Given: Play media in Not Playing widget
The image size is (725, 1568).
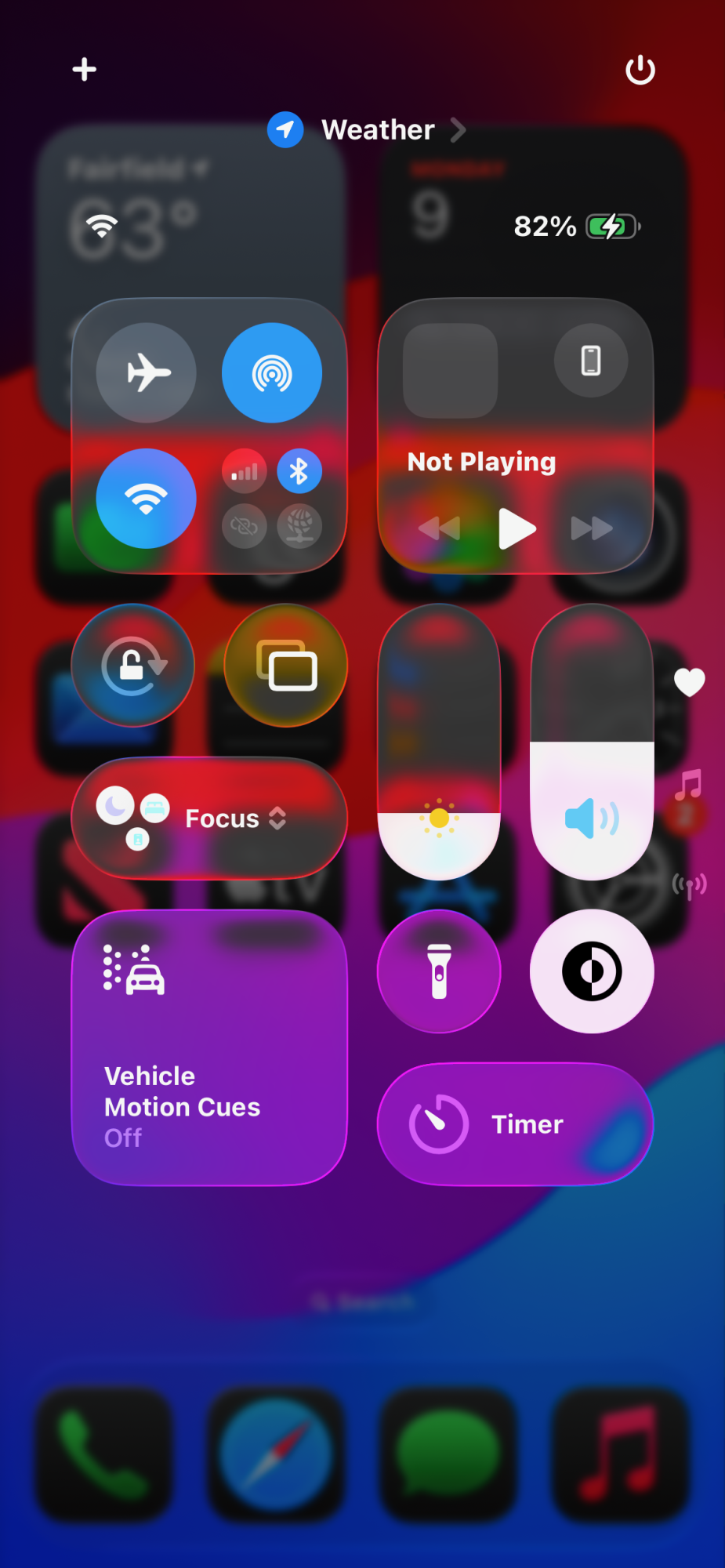Looking at the screenshot, I should pos(517,528).
